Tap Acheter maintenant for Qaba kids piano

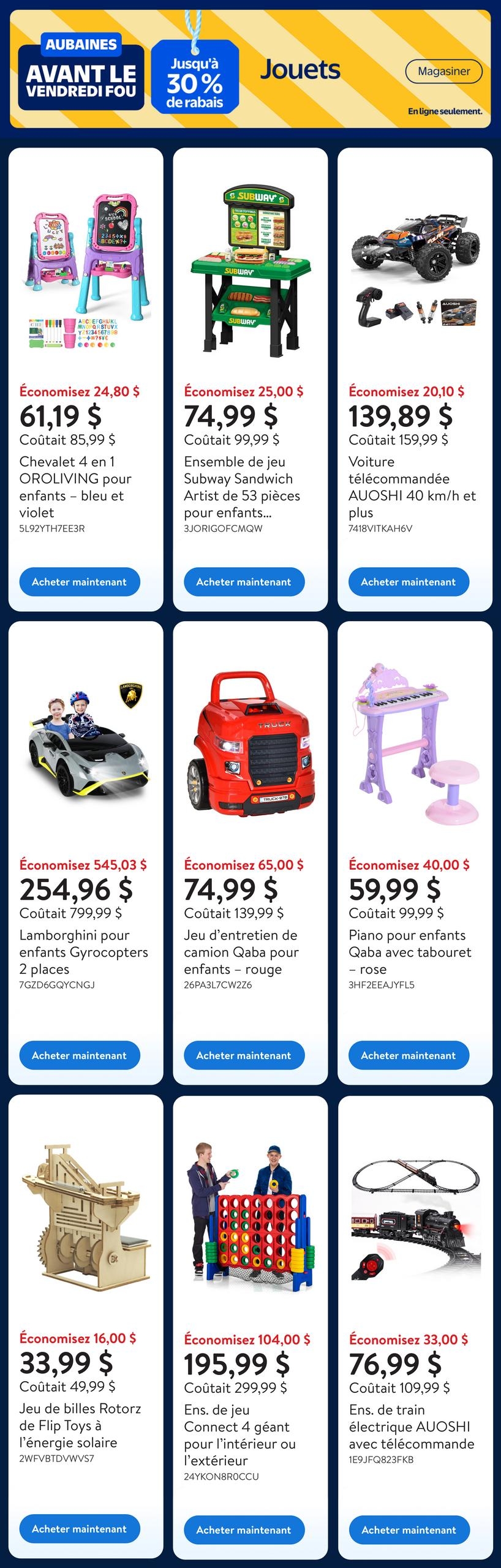(x=409, y=1055)
